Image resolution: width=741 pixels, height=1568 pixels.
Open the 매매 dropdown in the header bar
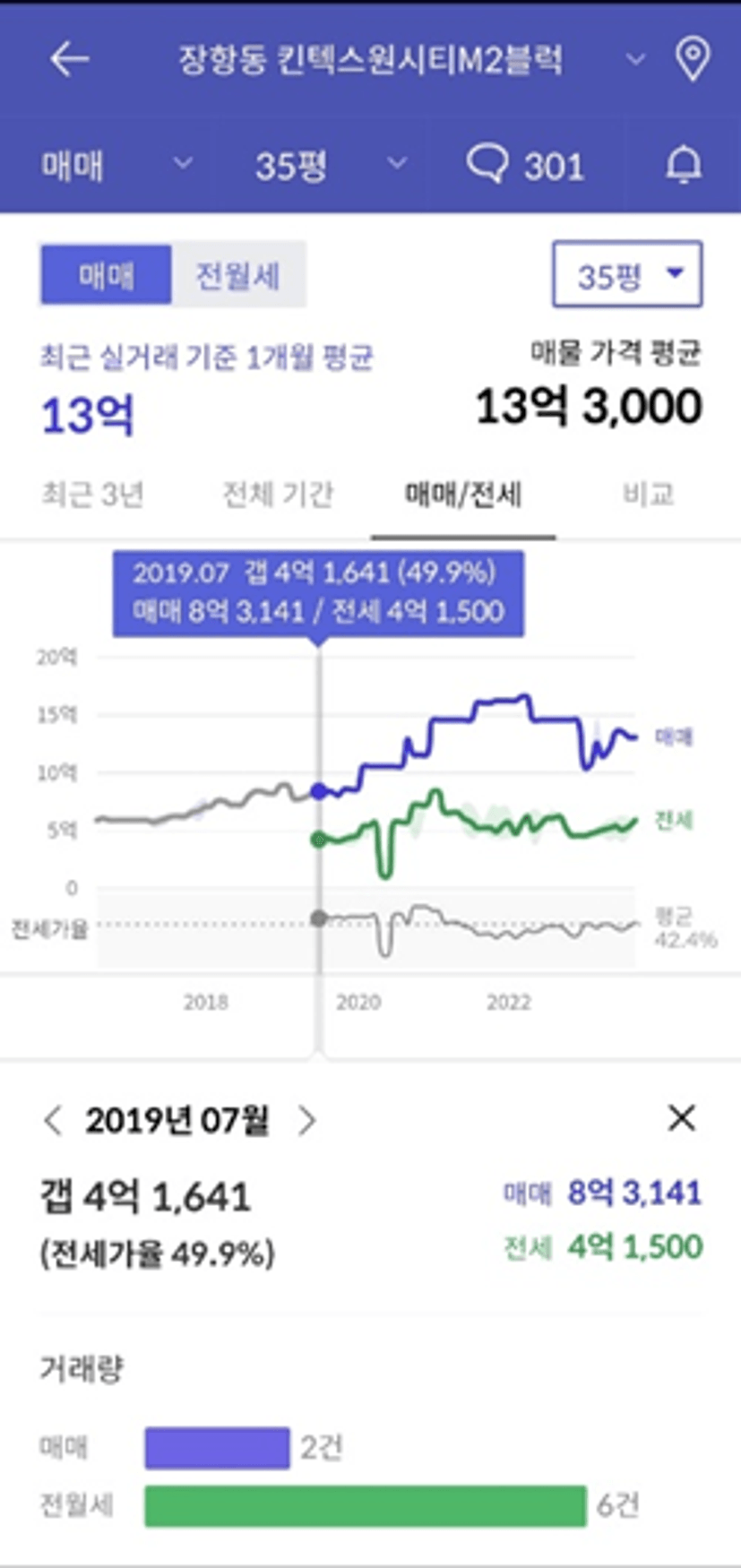(116, 165)
